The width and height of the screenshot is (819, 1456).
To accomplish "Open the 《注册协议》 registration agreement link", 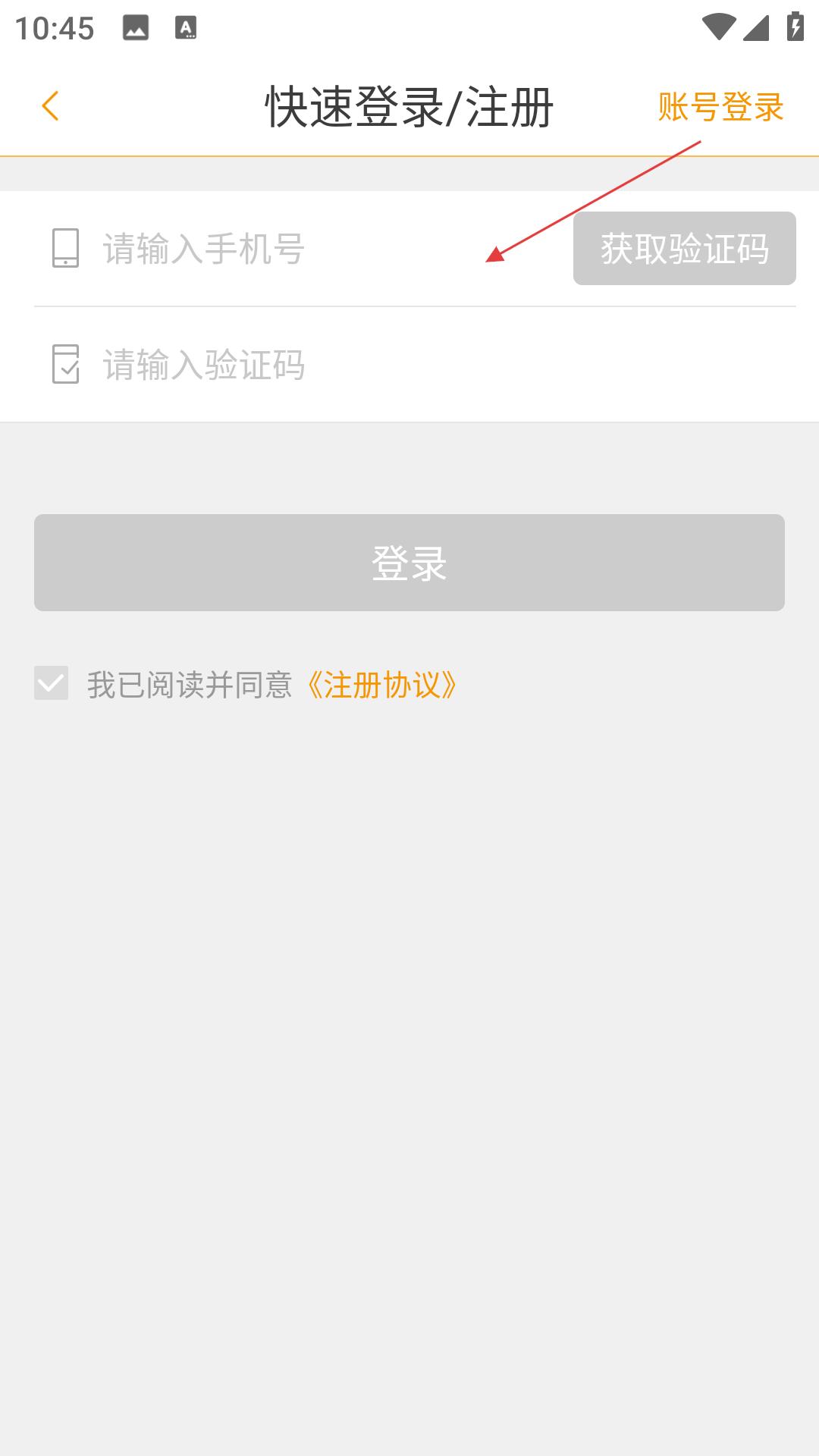I will pos(381,685).
